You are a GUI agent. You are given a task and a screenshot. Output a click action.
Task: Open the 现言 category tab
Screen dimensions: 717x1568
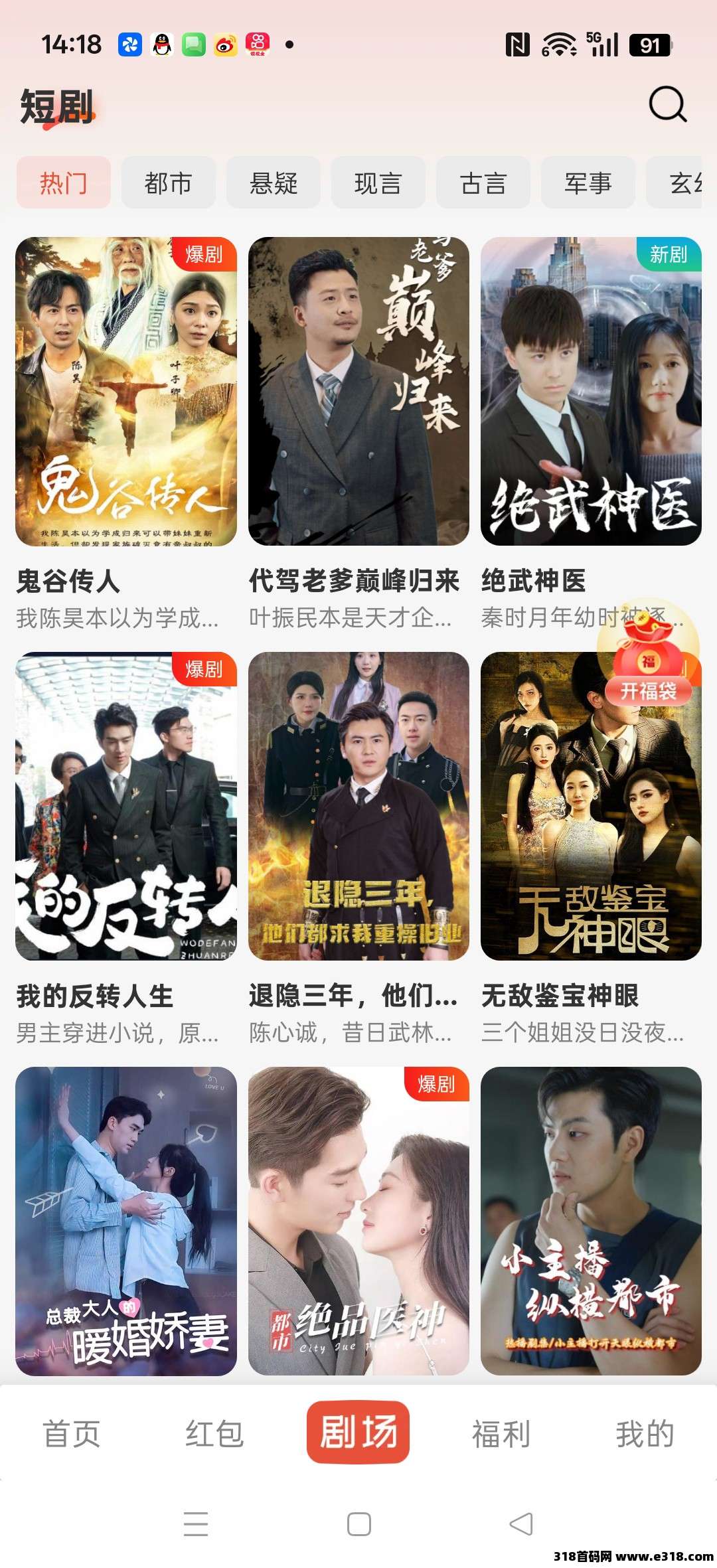[378, 183]
